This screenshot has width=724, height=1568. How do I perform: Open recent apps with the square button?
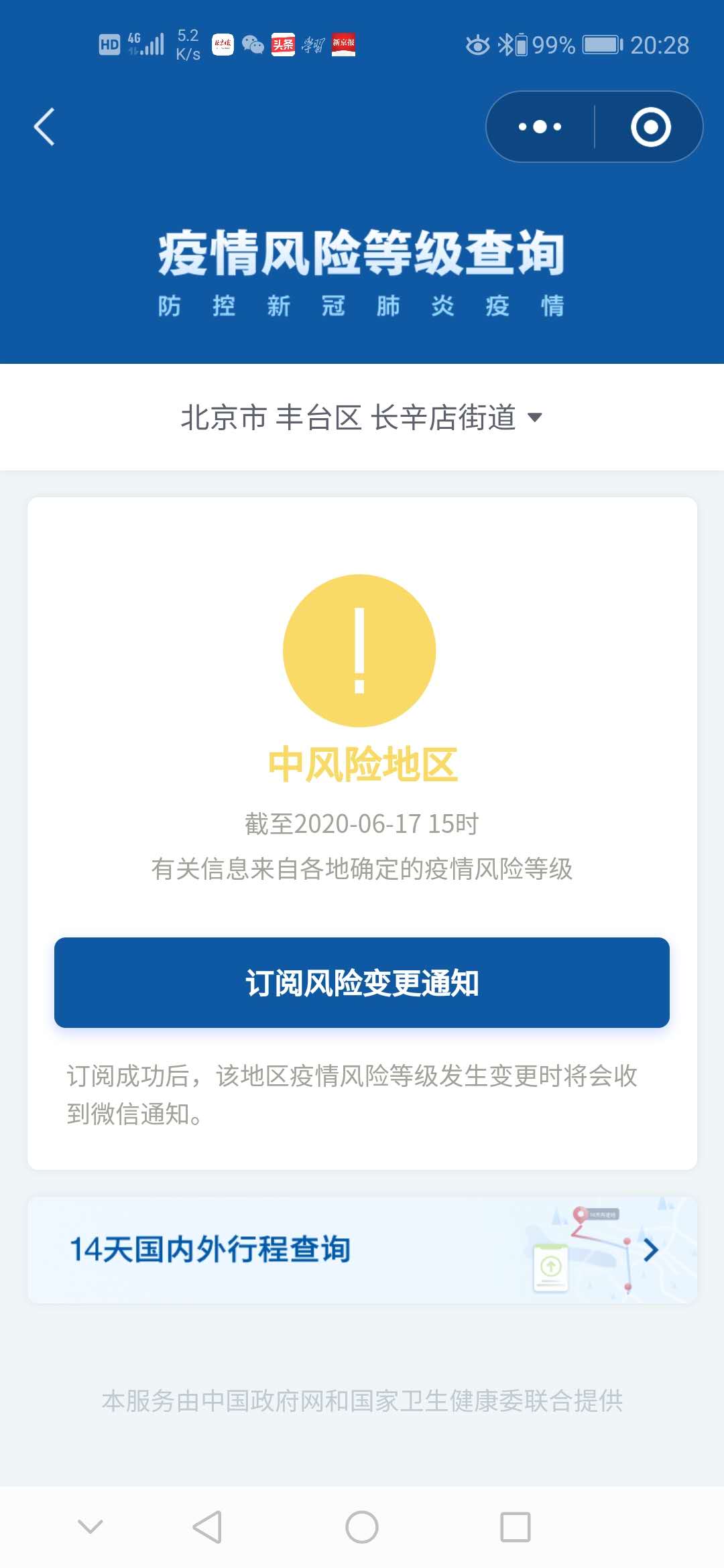click(x=516, y=1527)
